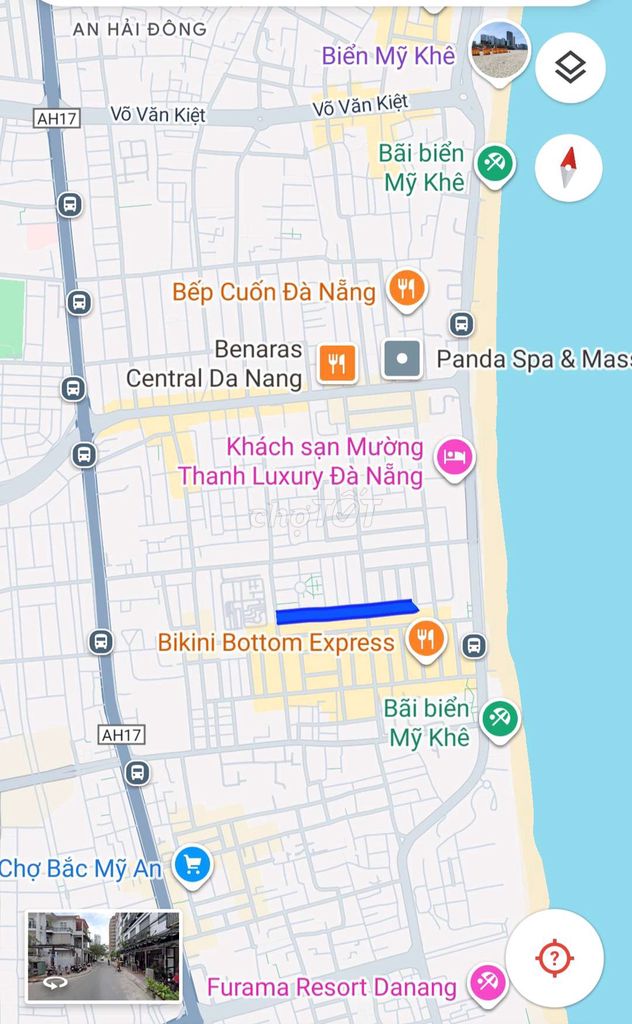The height and width of the screenshot is (1024, 632).
Task: Select Benaras Central Da Nang marker
Action: 337,364
